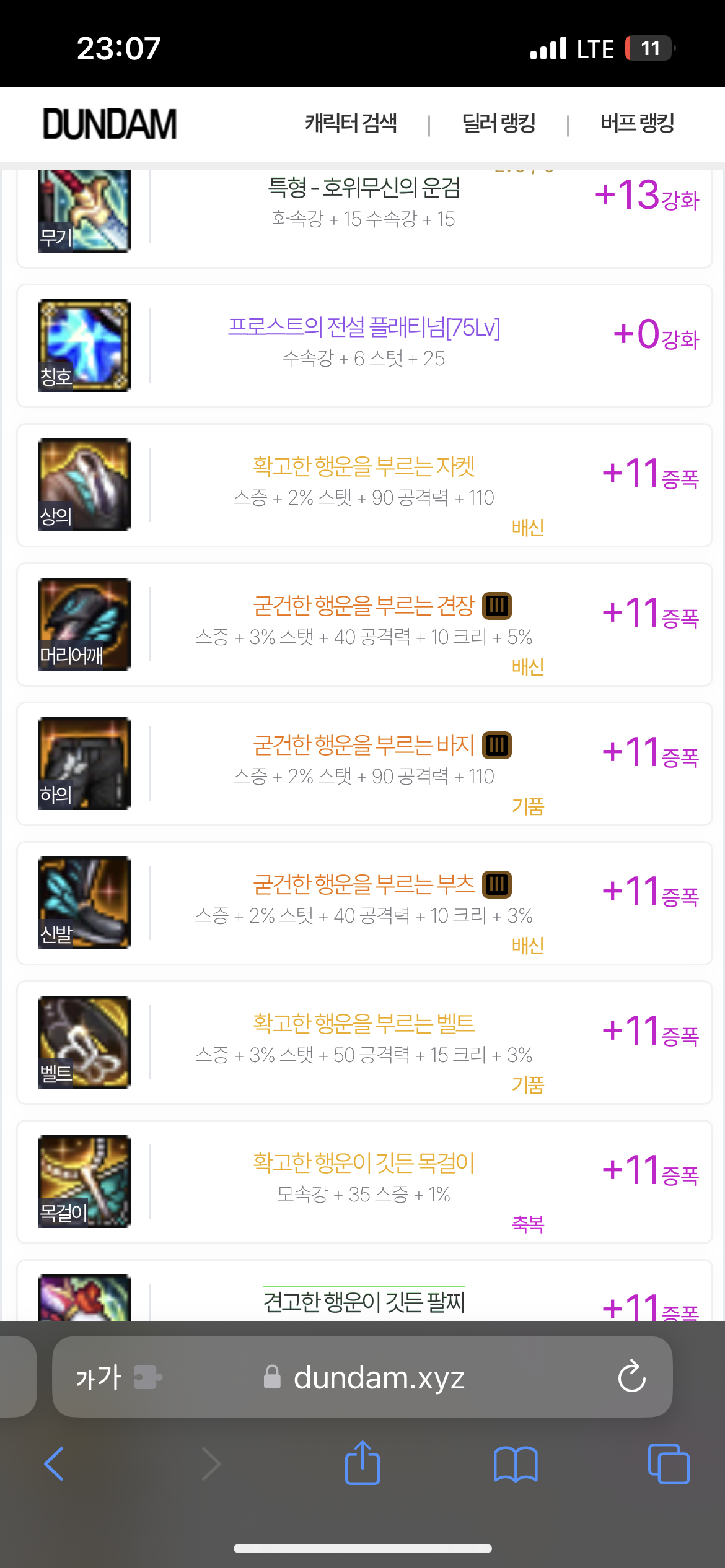
Task: Switch to 버프 랭킹
Action: click(637, 123)
